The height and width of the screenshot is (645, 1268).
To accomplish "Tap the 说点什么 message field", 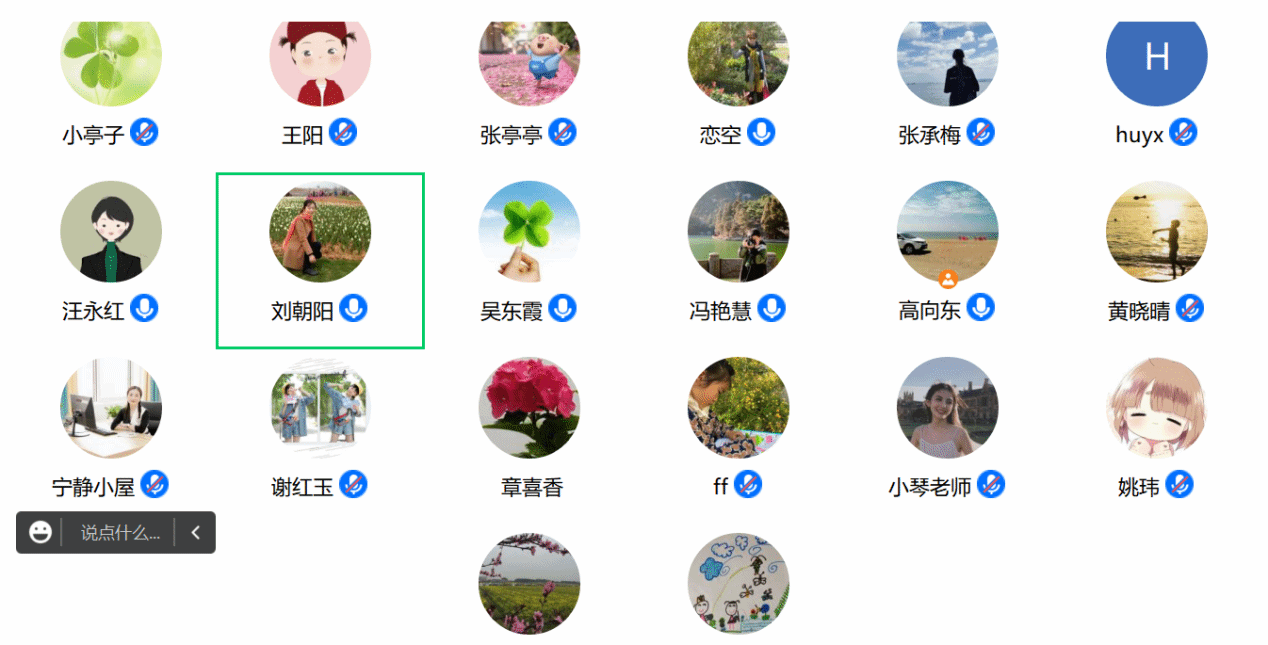I will [x=120, y=533].
